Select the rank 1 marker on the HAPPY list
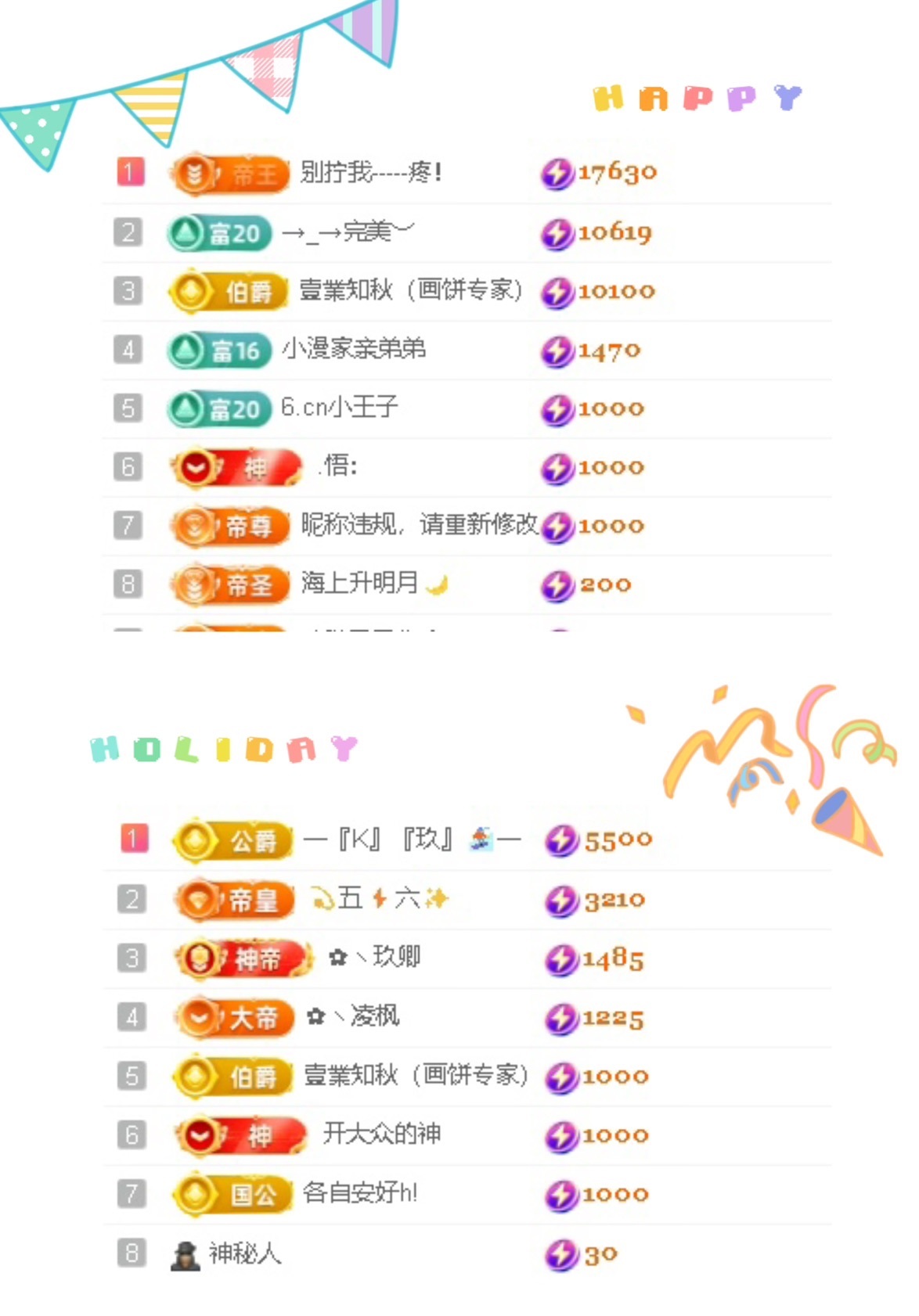The height and width of the screenshot is (1316, 919). tap(130, 172)
